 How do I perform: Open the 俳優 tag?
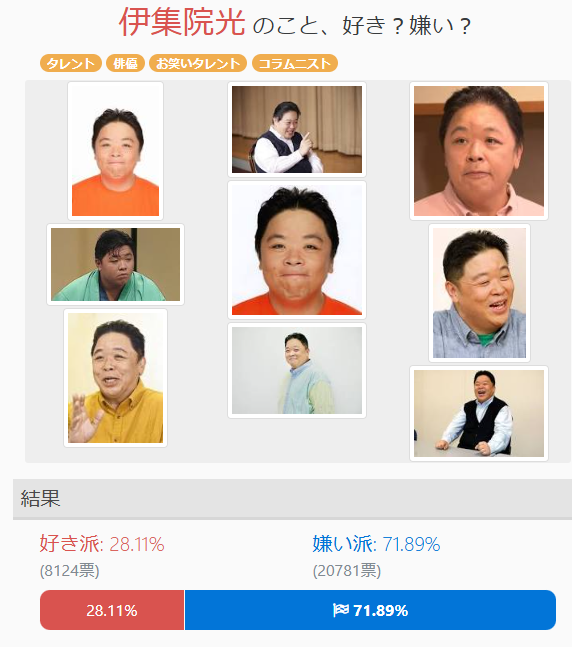(x=125, y=63)
